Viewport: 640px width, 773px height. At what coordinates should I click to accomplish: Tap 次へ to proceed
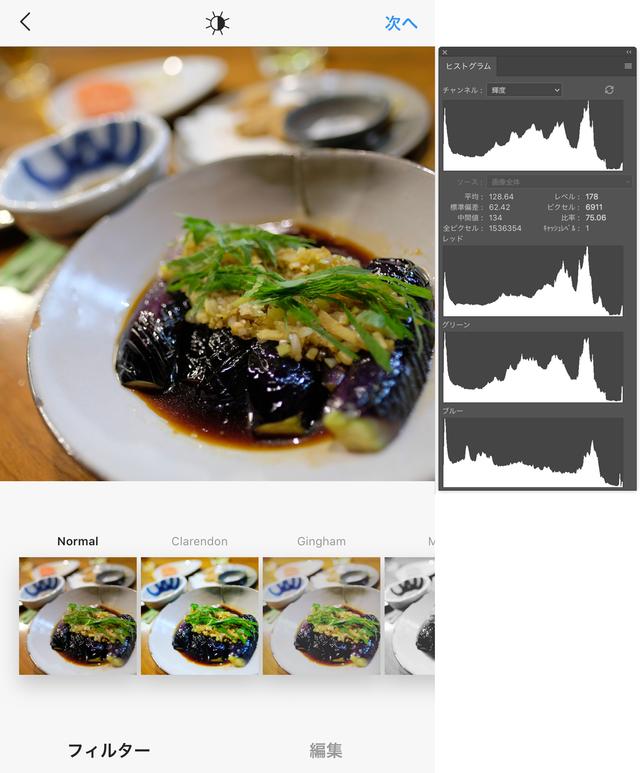point(401,23)
